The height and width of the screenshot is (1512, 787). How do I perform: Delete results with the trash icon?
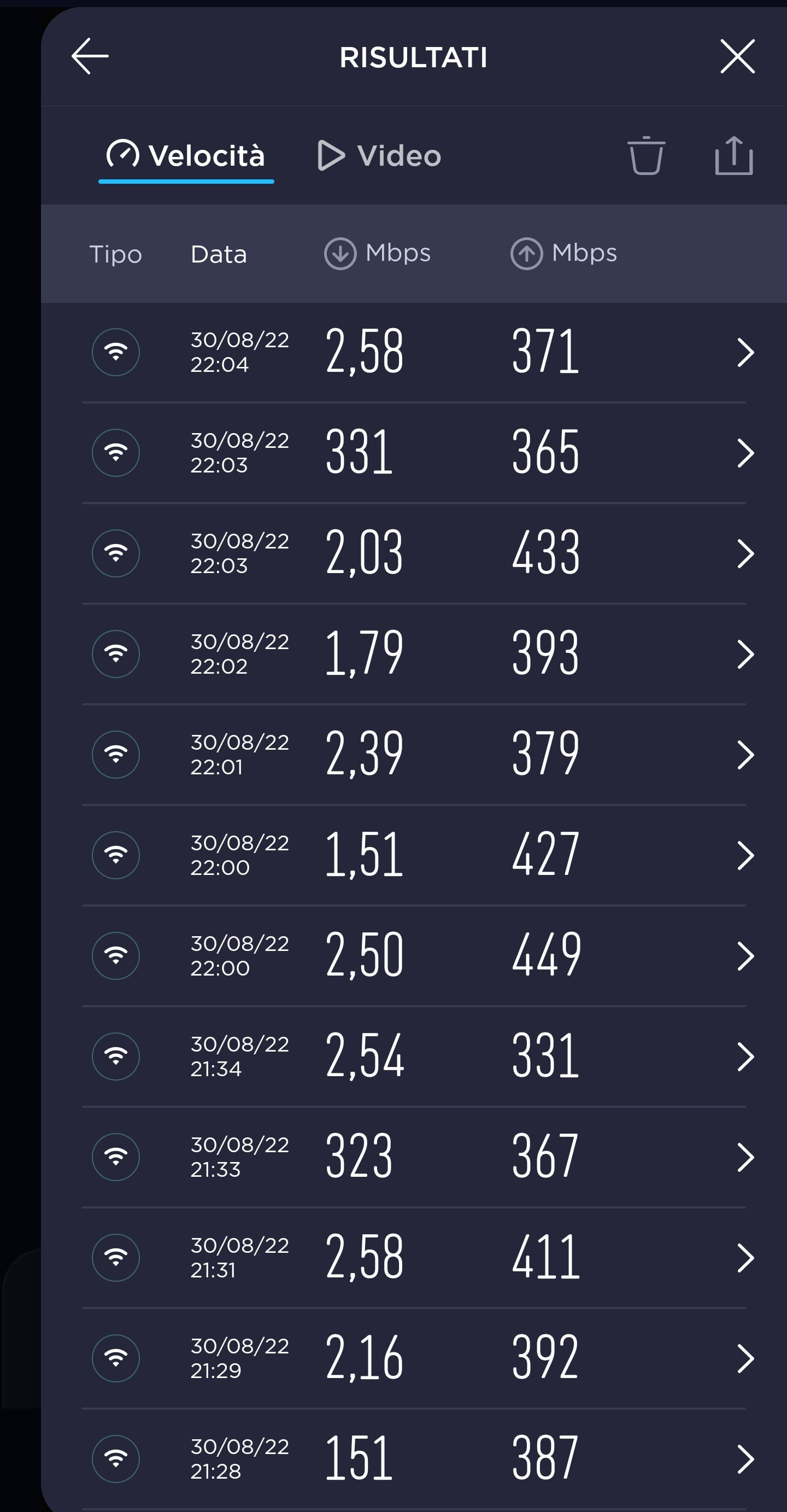coord(646,156)
